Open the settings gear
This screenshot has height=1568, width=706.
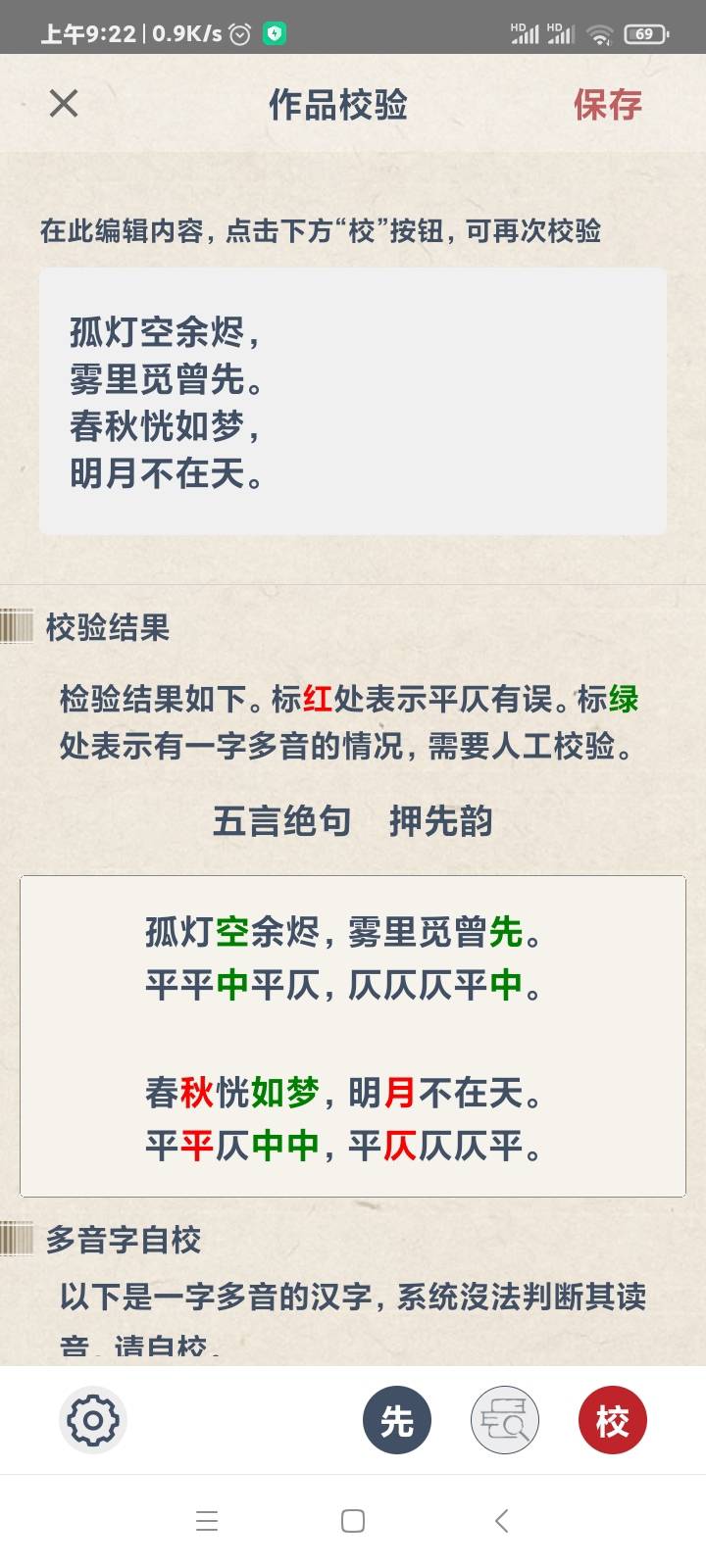tap(92, 1420)
